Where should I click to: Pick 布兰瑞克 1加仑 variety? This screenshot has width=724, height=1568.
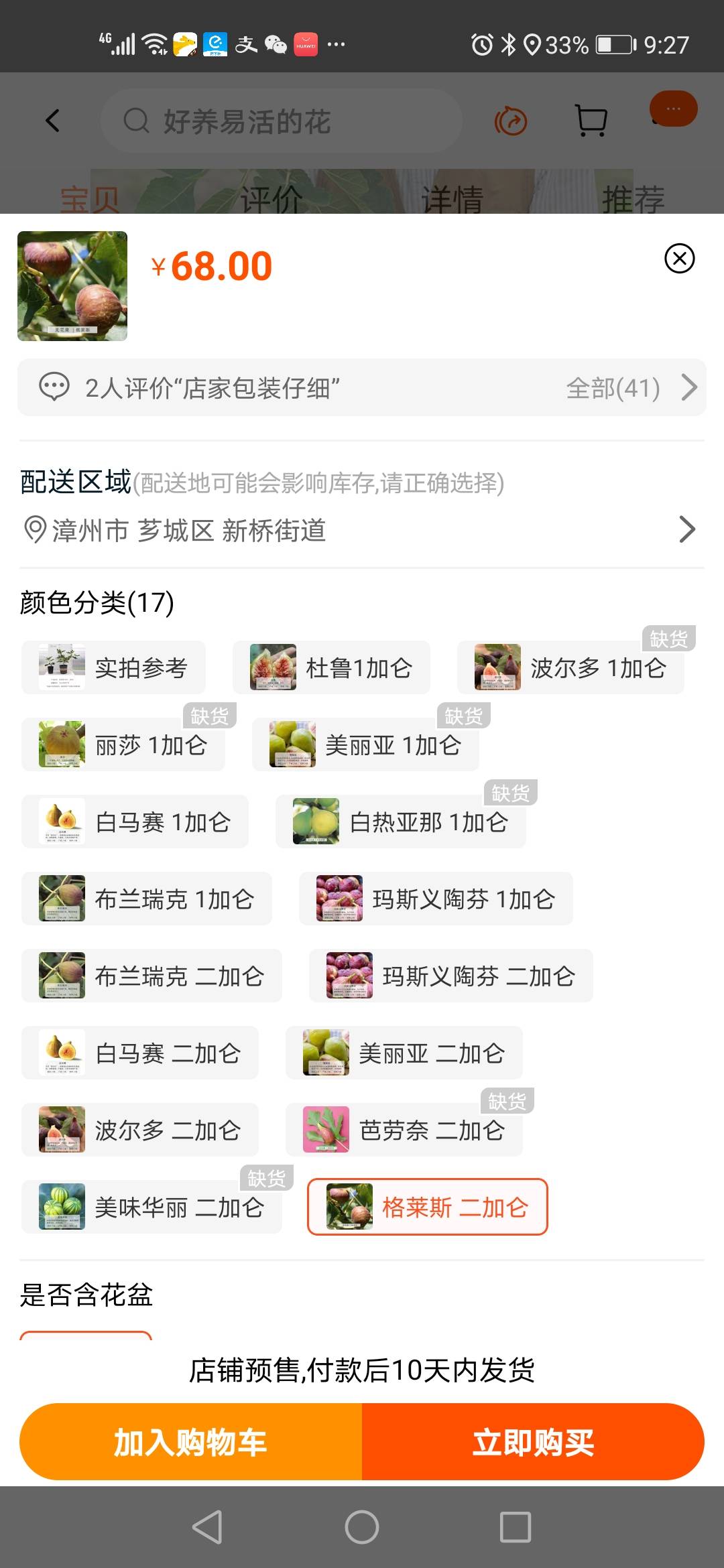point(147,899)
